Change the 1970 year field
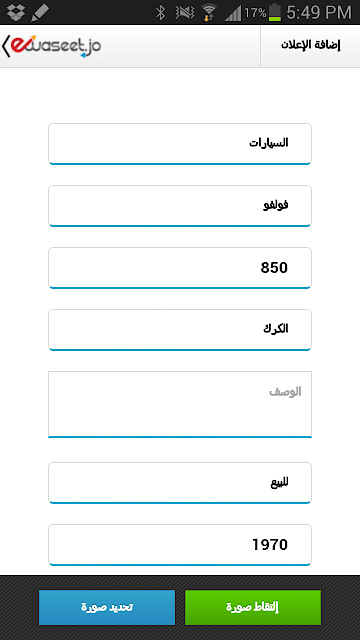360x640 pixels. (x=180, y=545)
